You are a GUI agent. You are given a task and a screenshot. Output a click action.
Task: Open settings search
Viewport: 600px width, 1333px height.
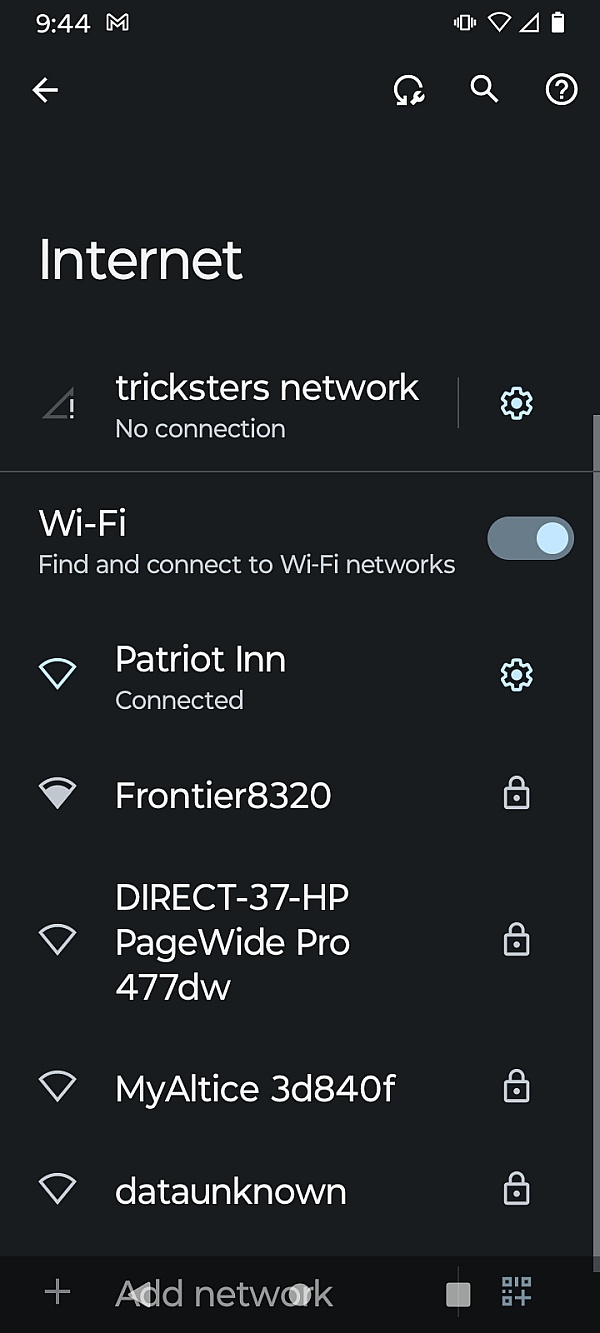(485, 90)
